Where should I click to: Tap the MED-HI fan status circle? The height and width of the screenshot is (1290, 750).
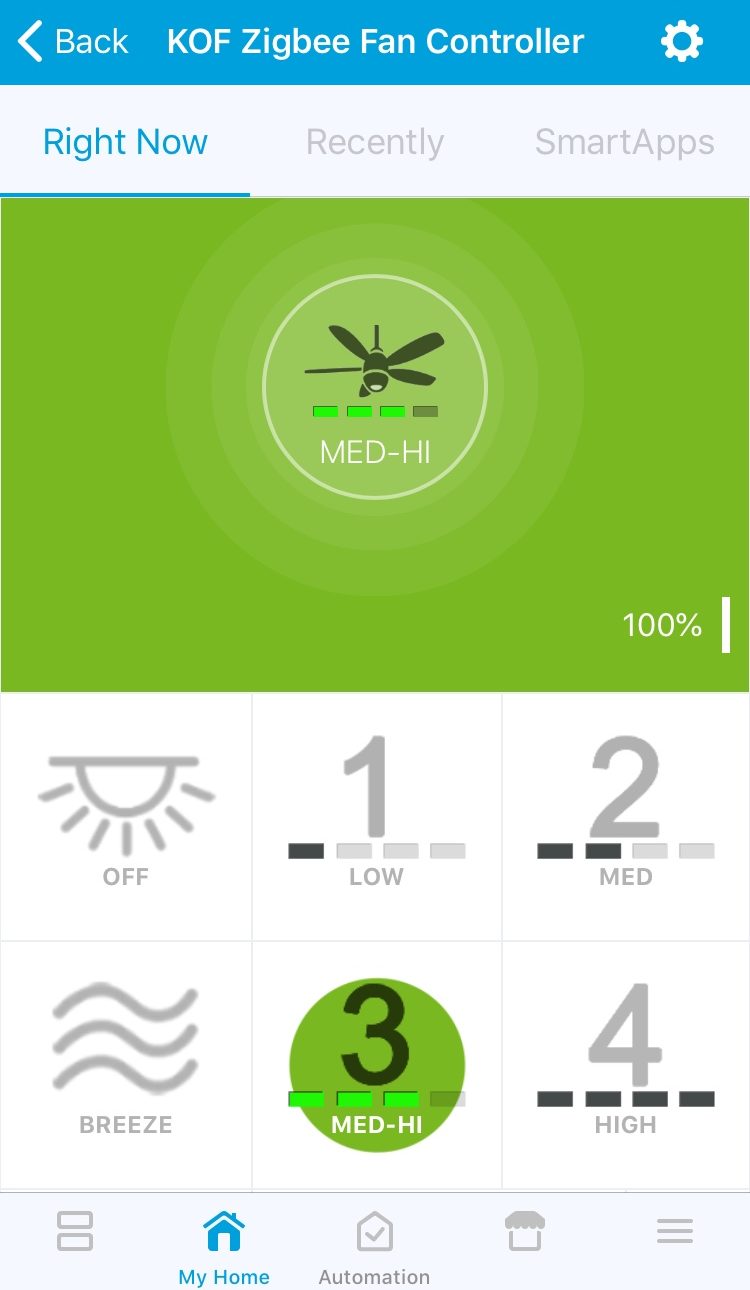point(375,387)
